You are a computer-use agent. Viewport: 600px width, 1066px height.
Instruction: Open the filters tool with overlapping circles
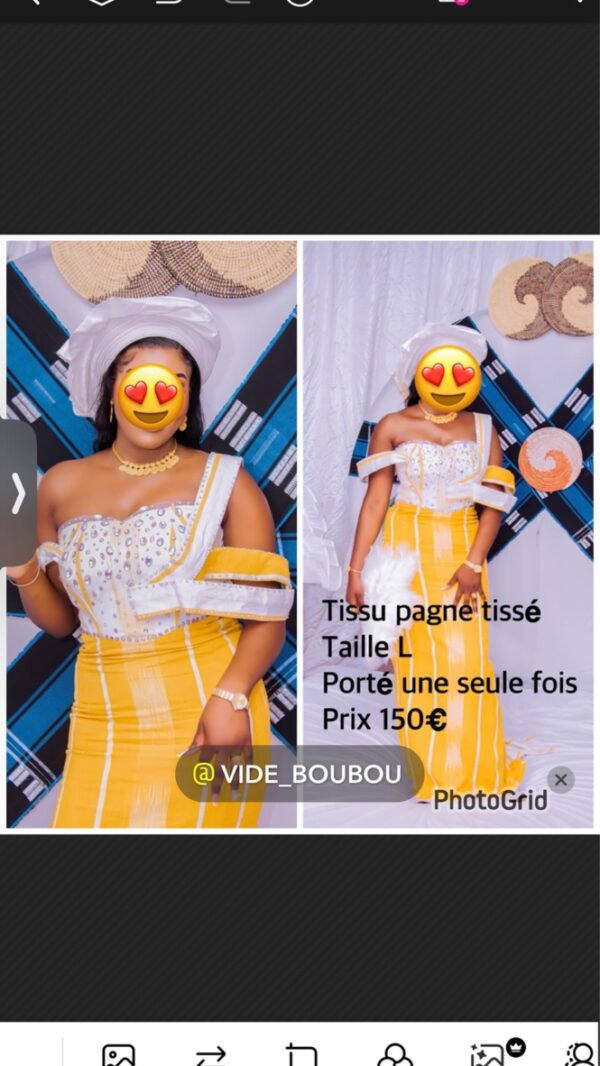[395, 1055]
